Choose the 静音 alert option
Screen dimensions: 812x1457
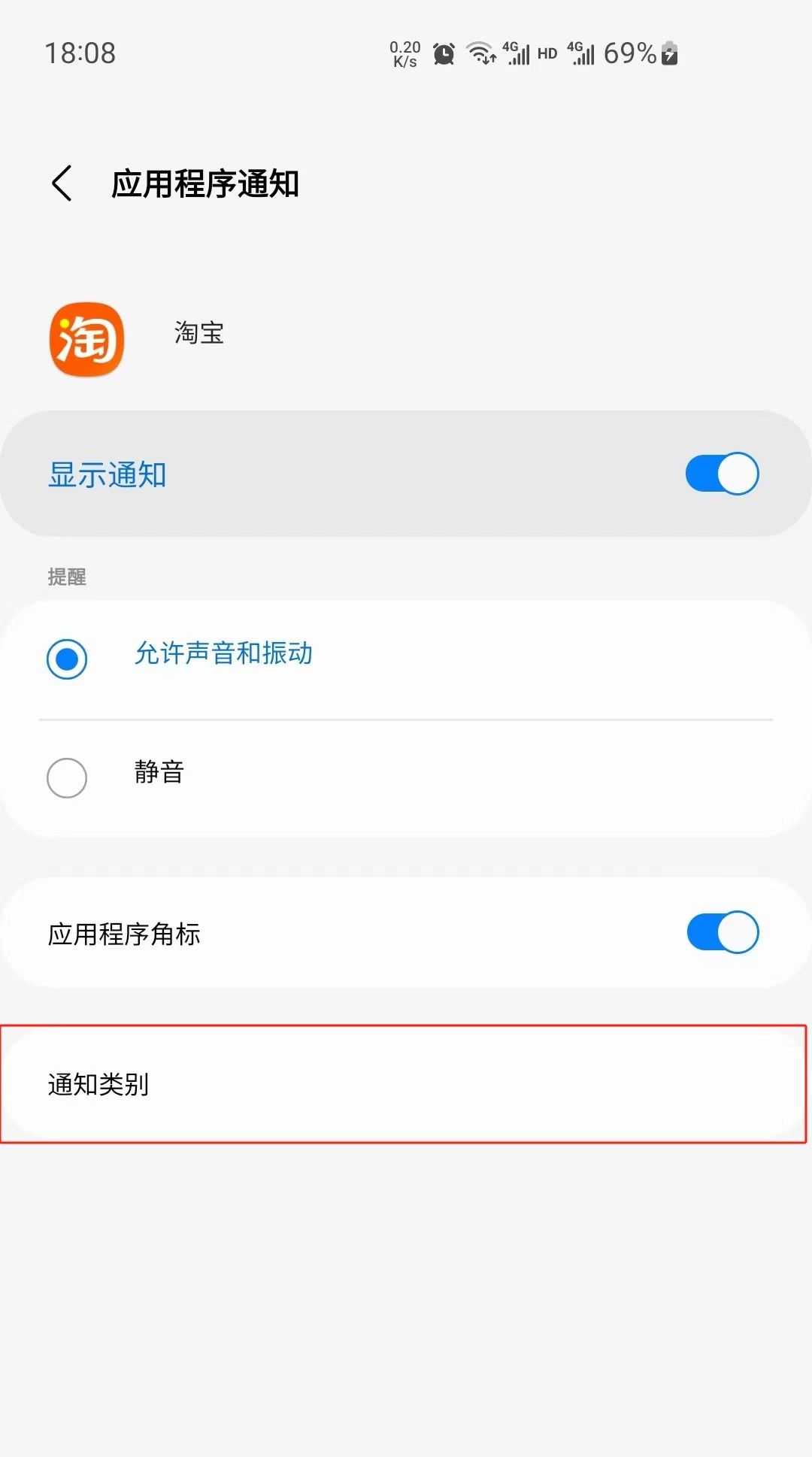(x=67, y=777)
